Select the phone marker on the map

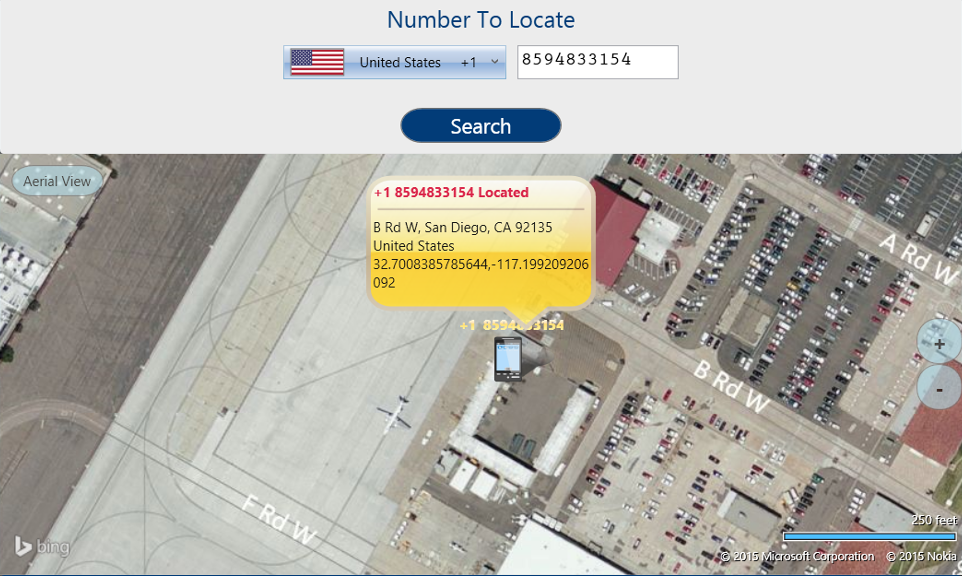click(x=508, y=359)
